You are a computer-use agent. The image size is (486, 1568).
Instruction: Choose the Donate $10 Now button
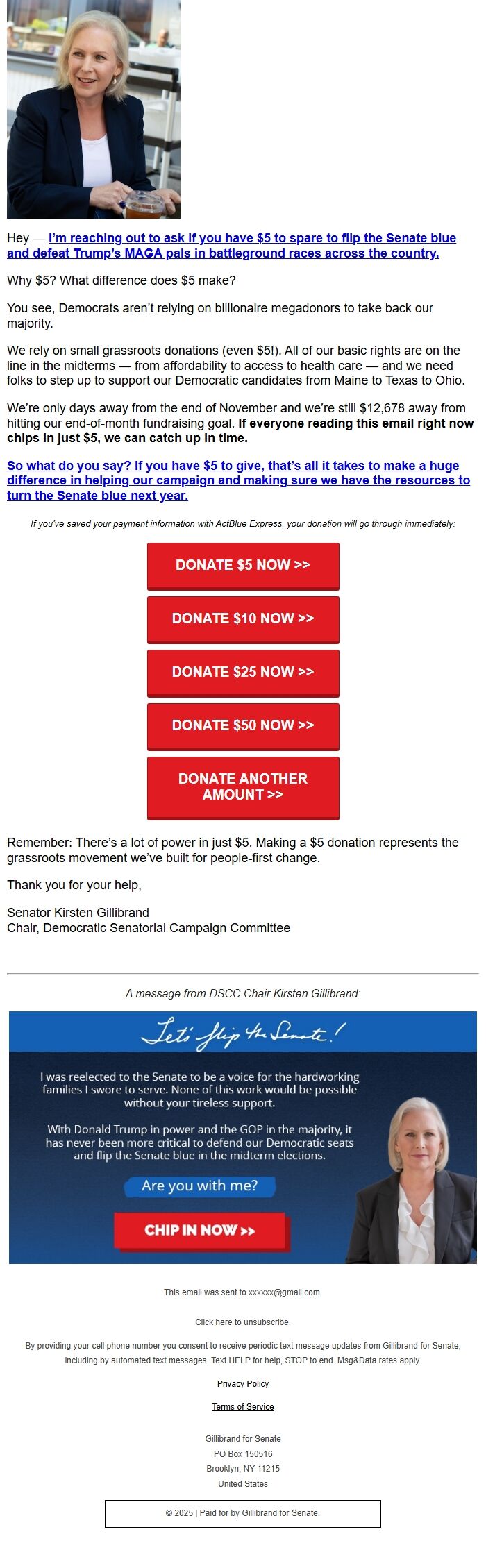point(243,618)
